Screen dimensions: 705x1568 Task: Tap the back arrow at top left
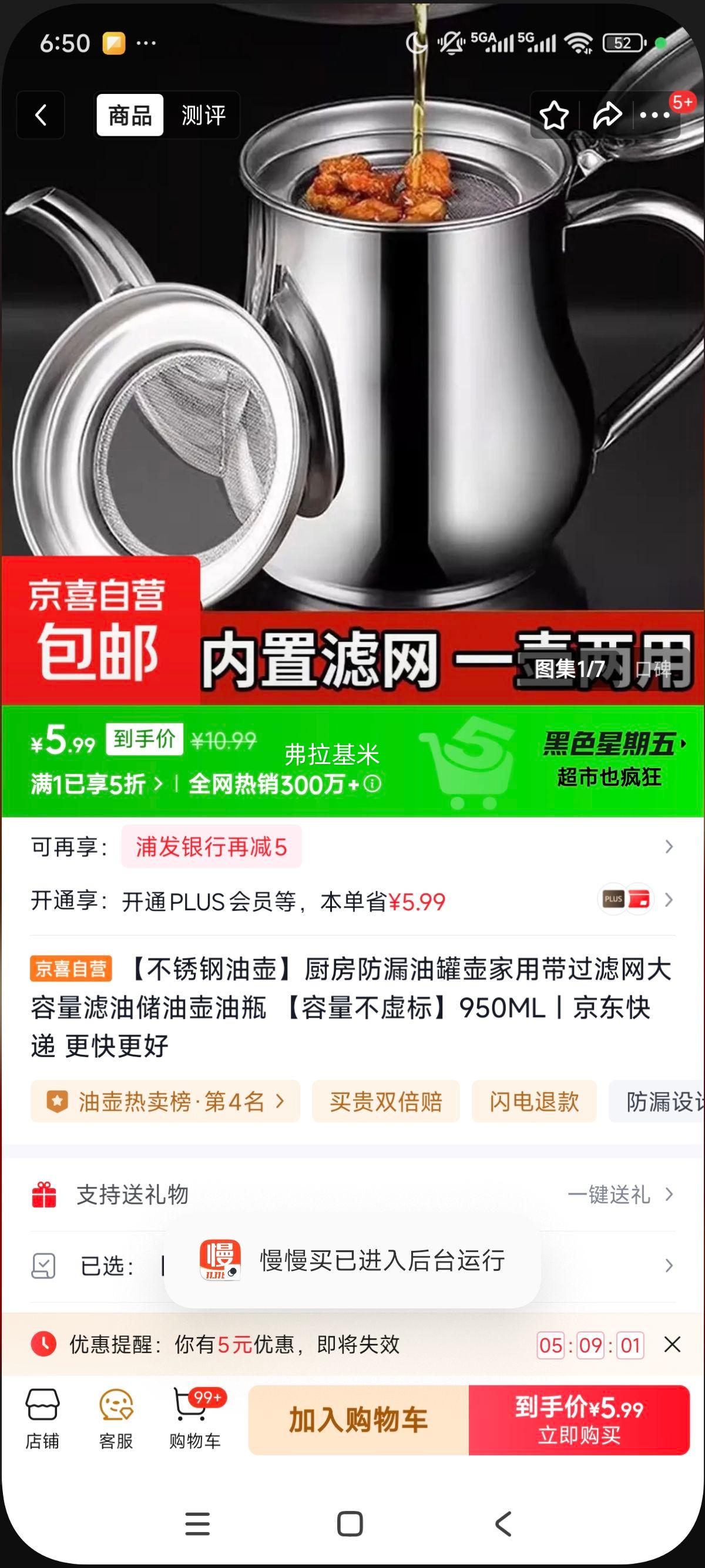[40, 116]
